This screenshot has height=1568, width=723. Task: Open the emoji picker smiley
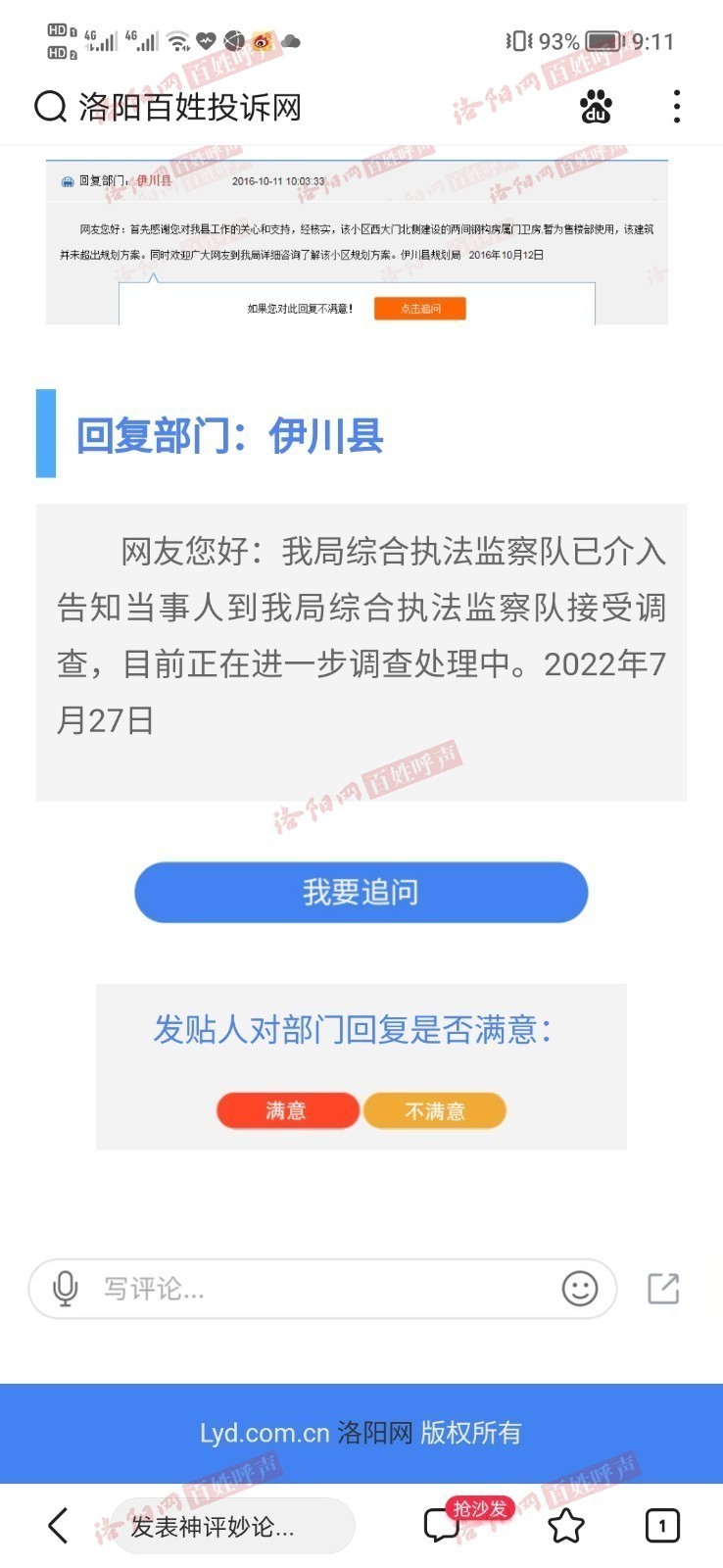point(579,1289)
